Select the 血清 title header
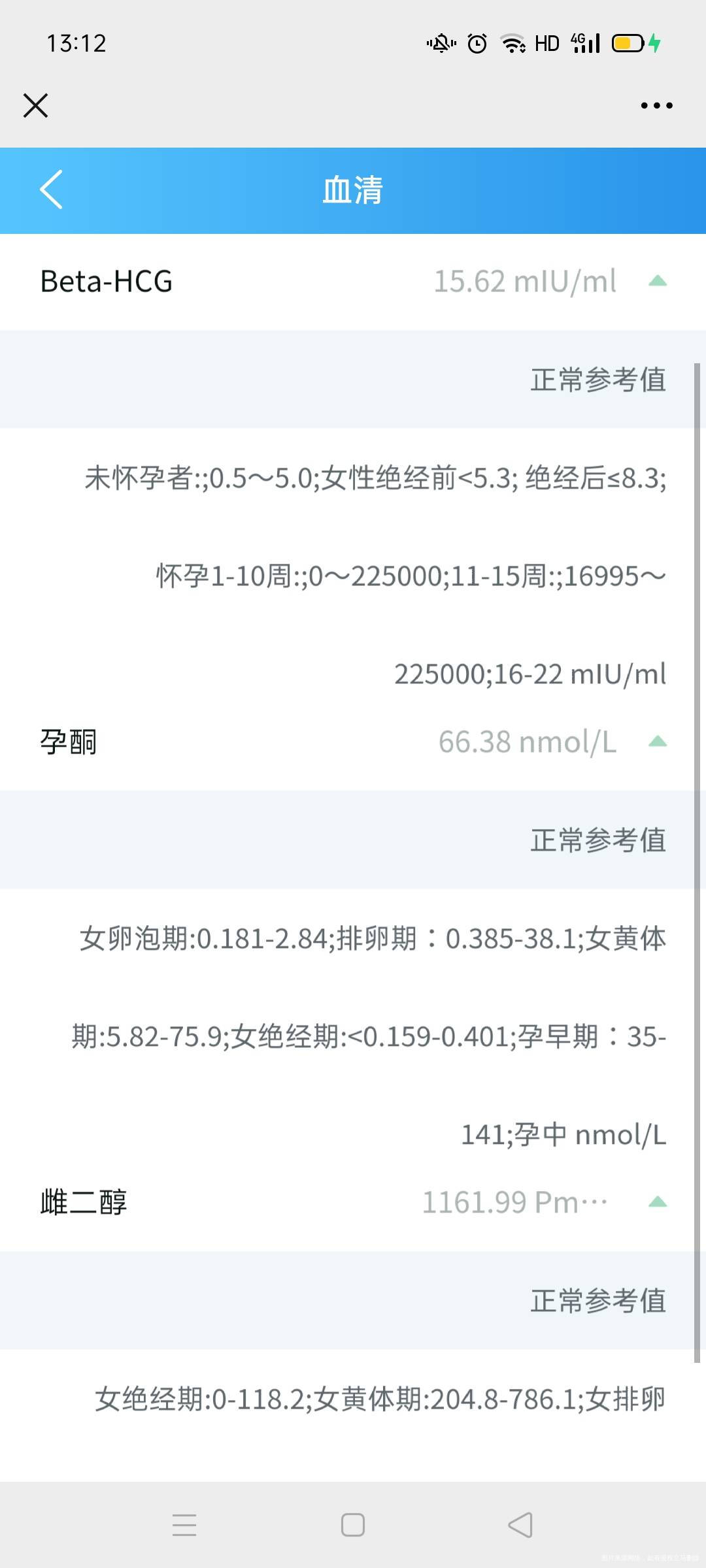The width and height of the screenshot is (706, 1568). pos(352,190)
